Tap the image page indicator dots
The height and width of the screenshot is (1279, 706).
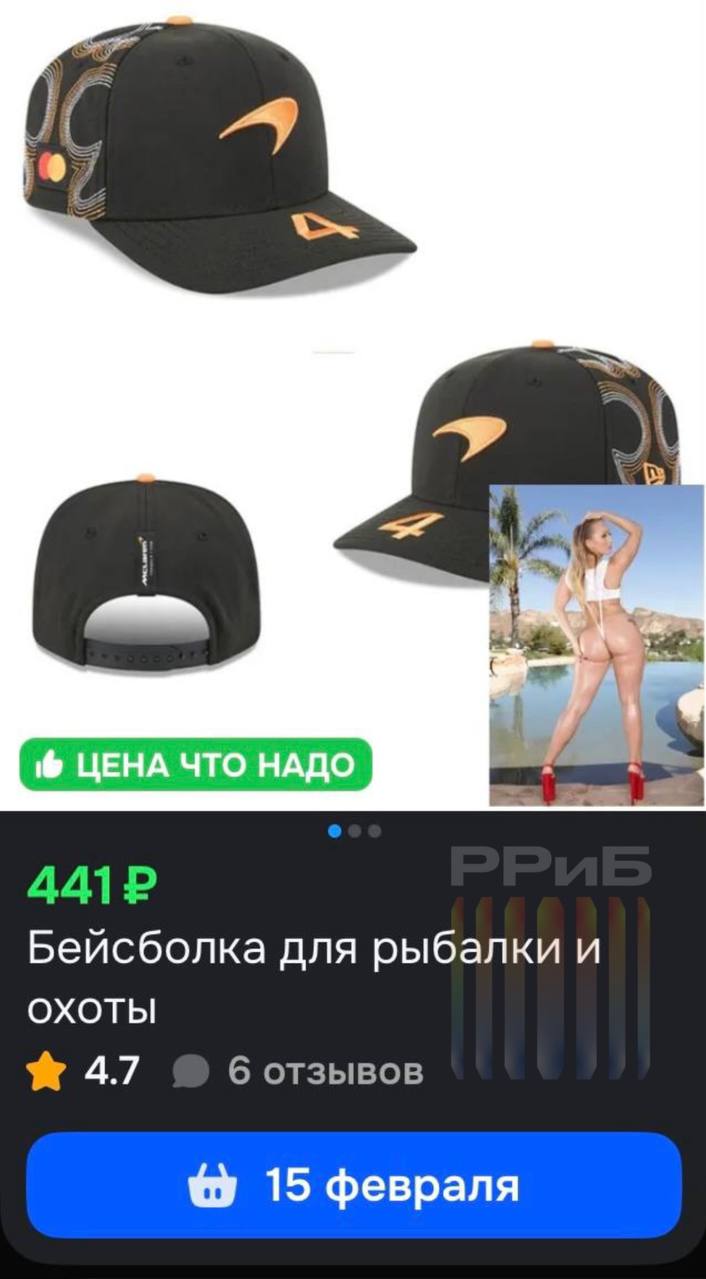(x=353, y=831)
